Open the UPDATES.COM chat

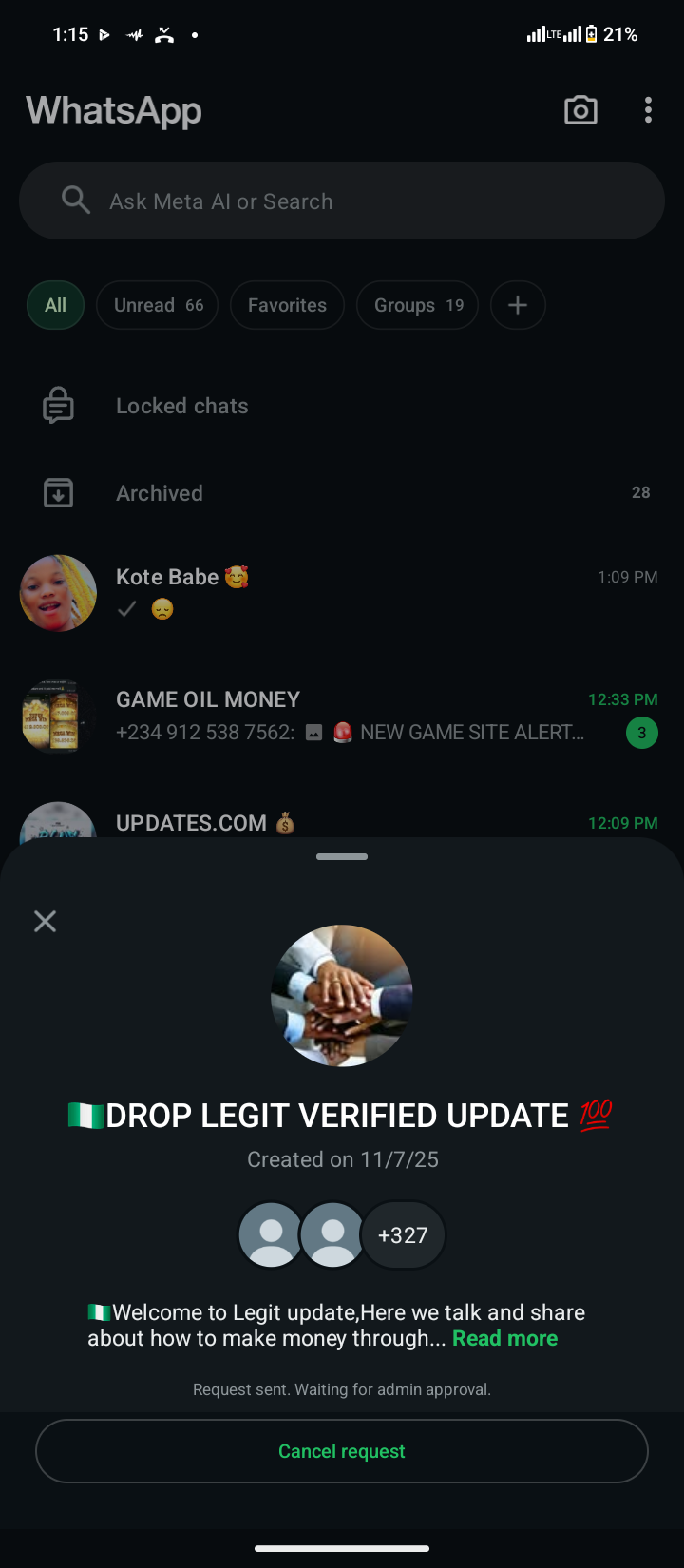[342, 821]
